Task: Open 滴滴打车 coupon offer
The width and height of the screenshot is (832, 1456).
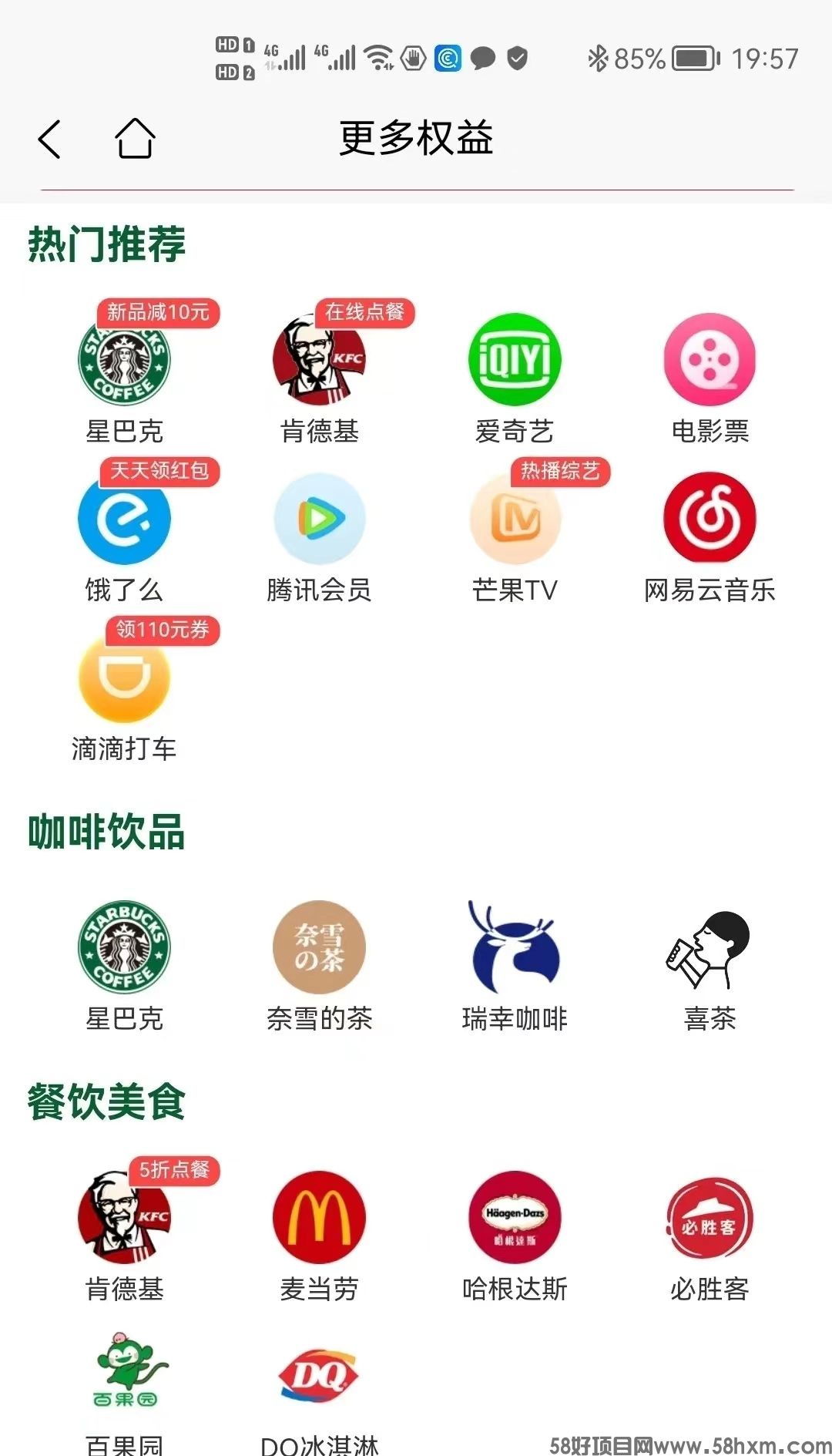Action: [124, 678]
